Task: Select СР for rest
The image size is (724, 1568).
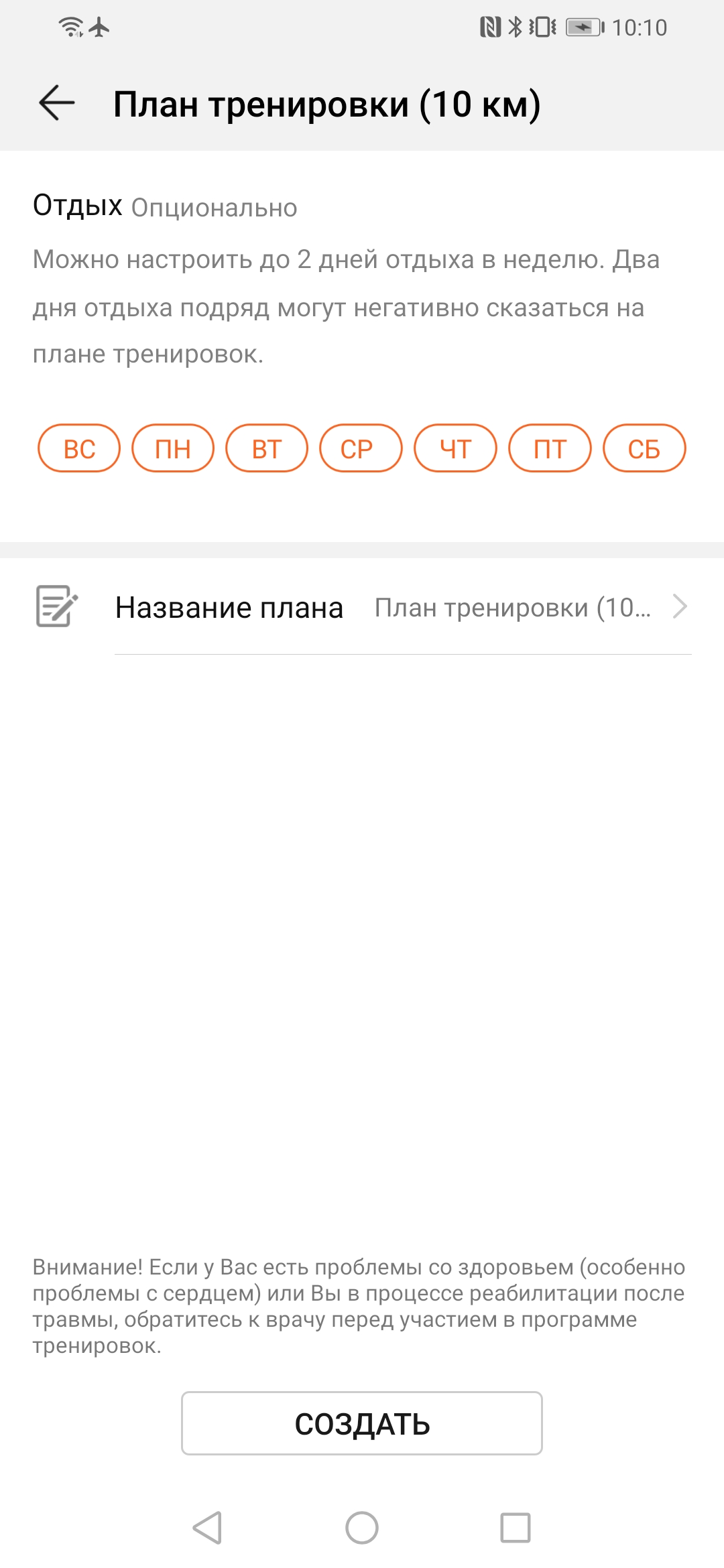Action: point(361,448)
